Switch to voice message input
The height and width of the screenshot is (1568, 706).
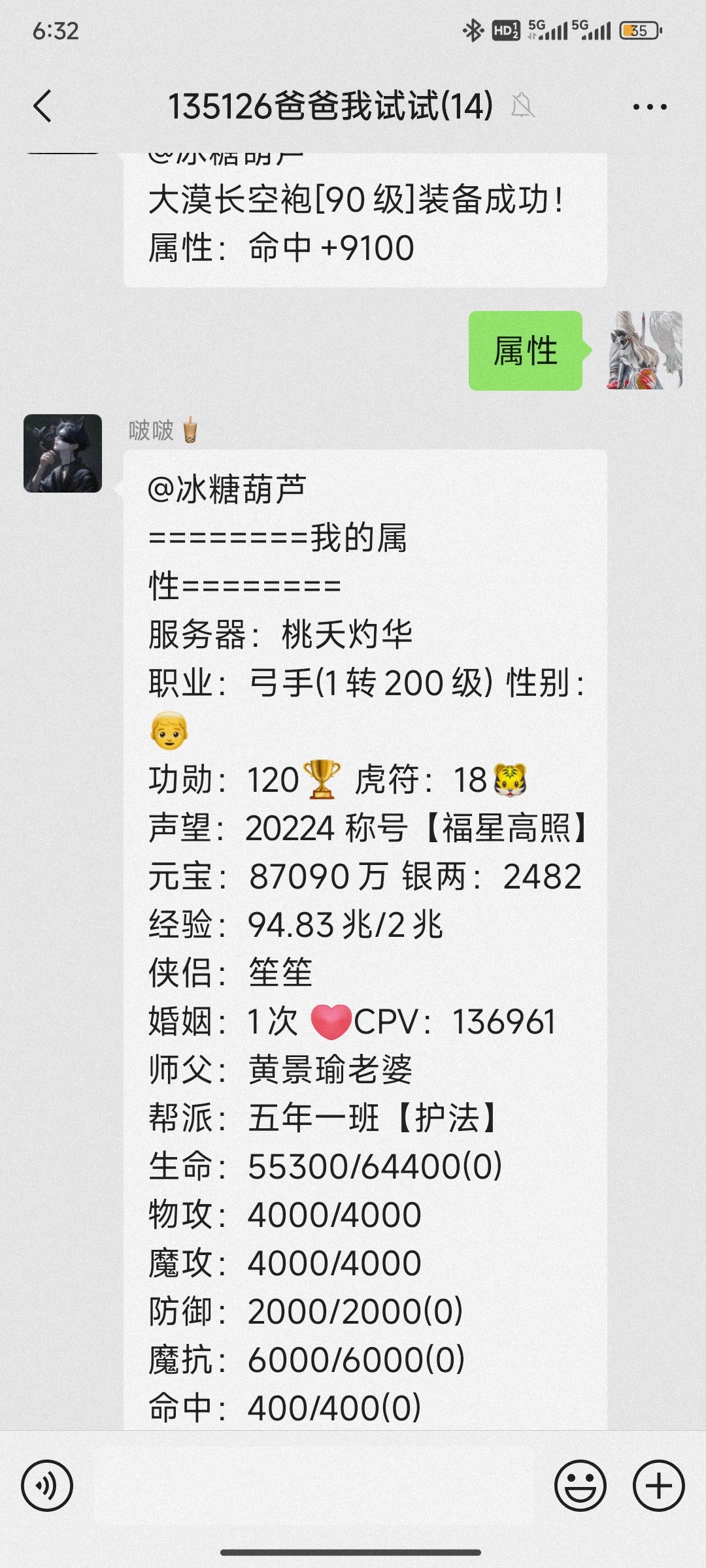coord(47,1485)
